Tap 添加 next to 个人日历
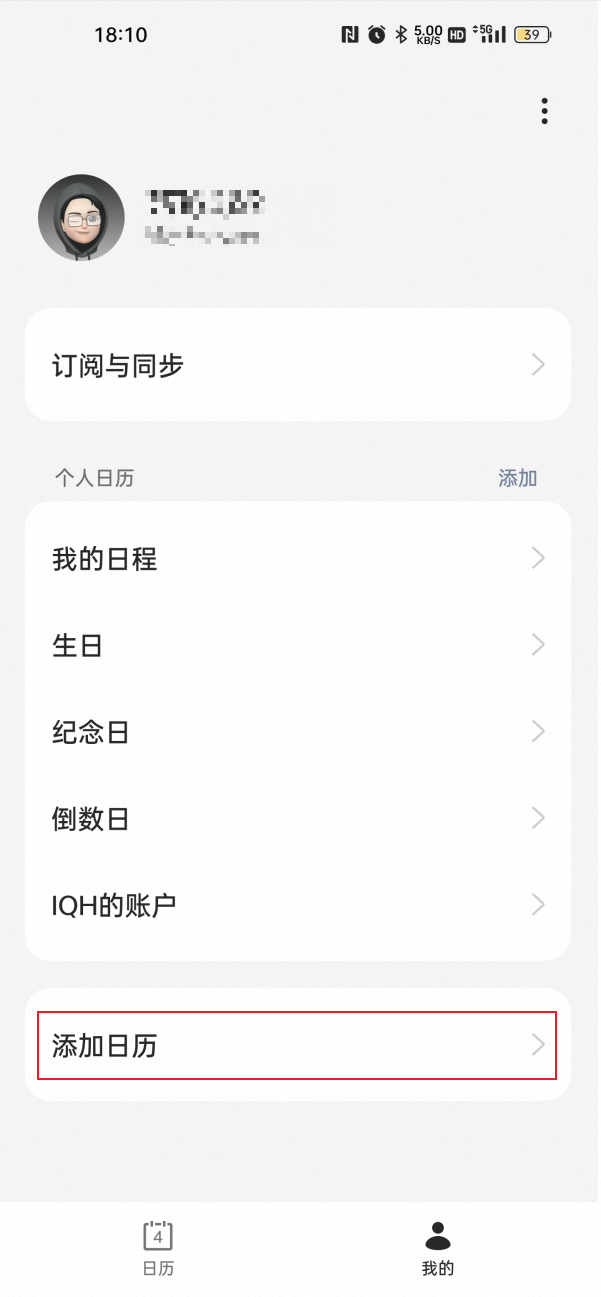The height and width of the screenshot is (1297, 601). 517,478
